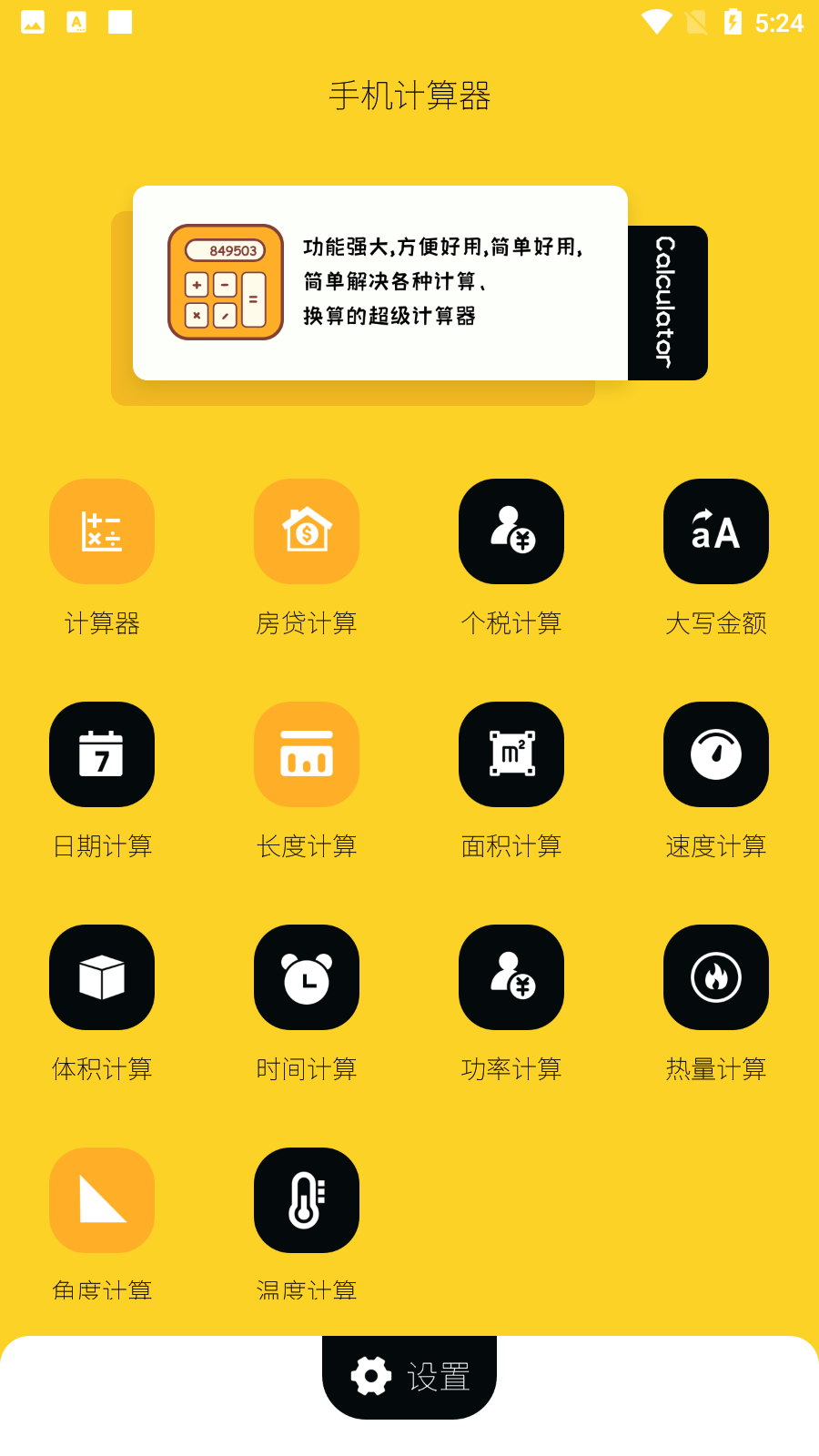Open the 房贷计算 mortgage calculator
The width and height of the screenshot is (819, 1456).
pos(306,531)
